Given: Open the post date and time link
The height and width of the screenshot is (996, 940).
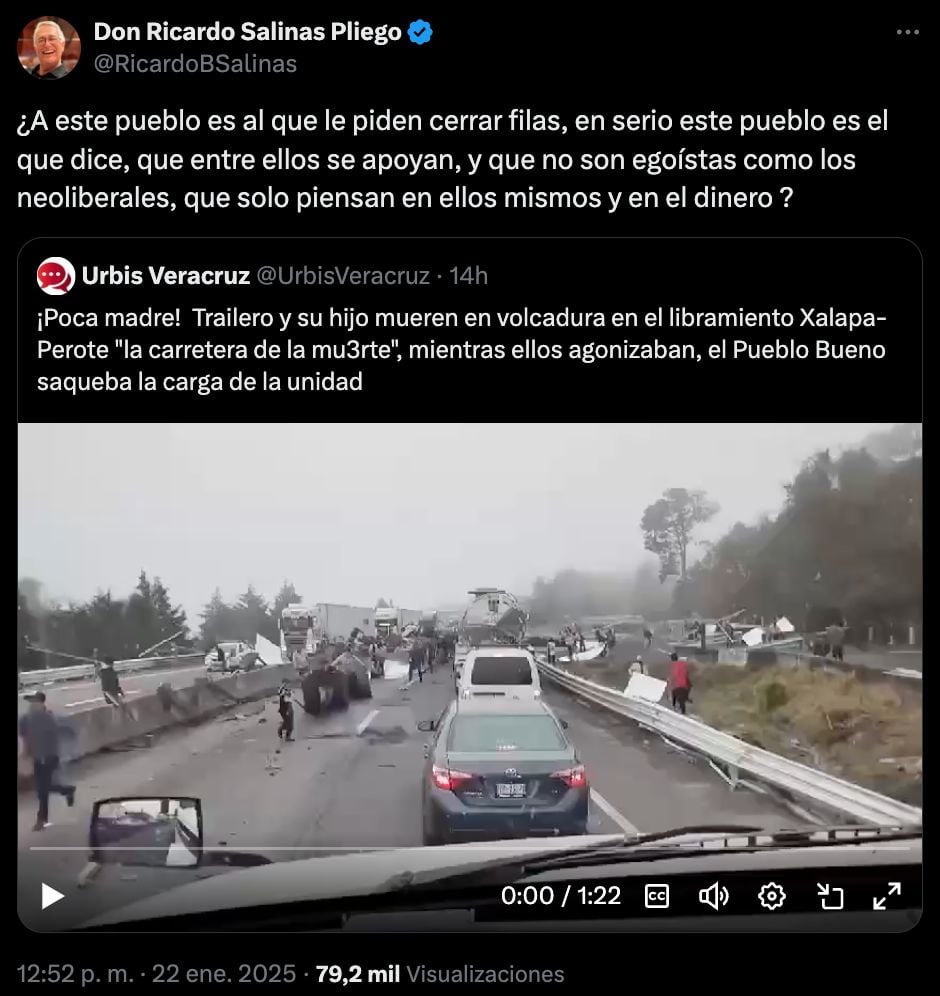Looking at the screenshot, I should [156, 974].
